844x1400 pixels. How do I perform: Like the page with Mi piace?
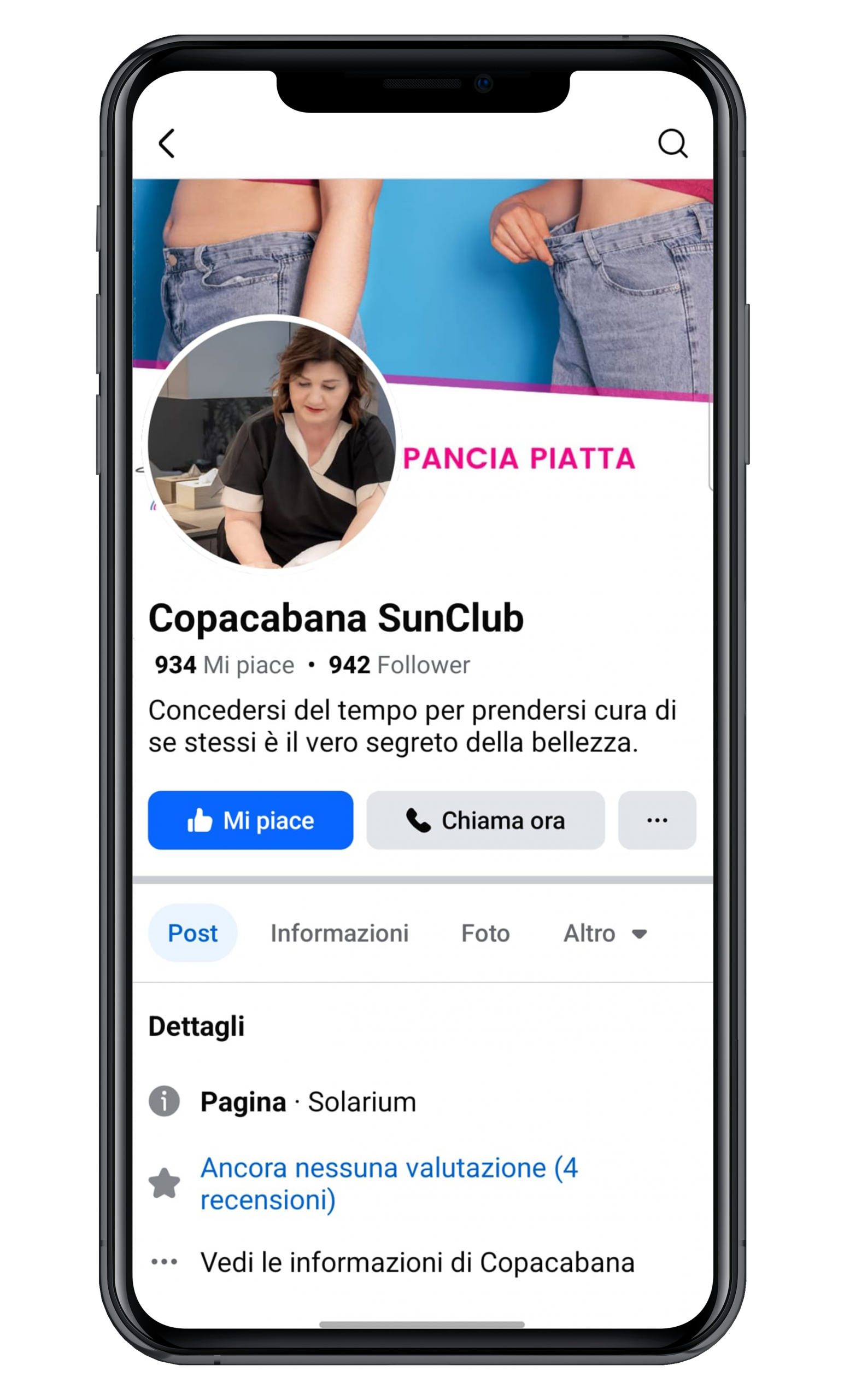[x=250, y=820]
